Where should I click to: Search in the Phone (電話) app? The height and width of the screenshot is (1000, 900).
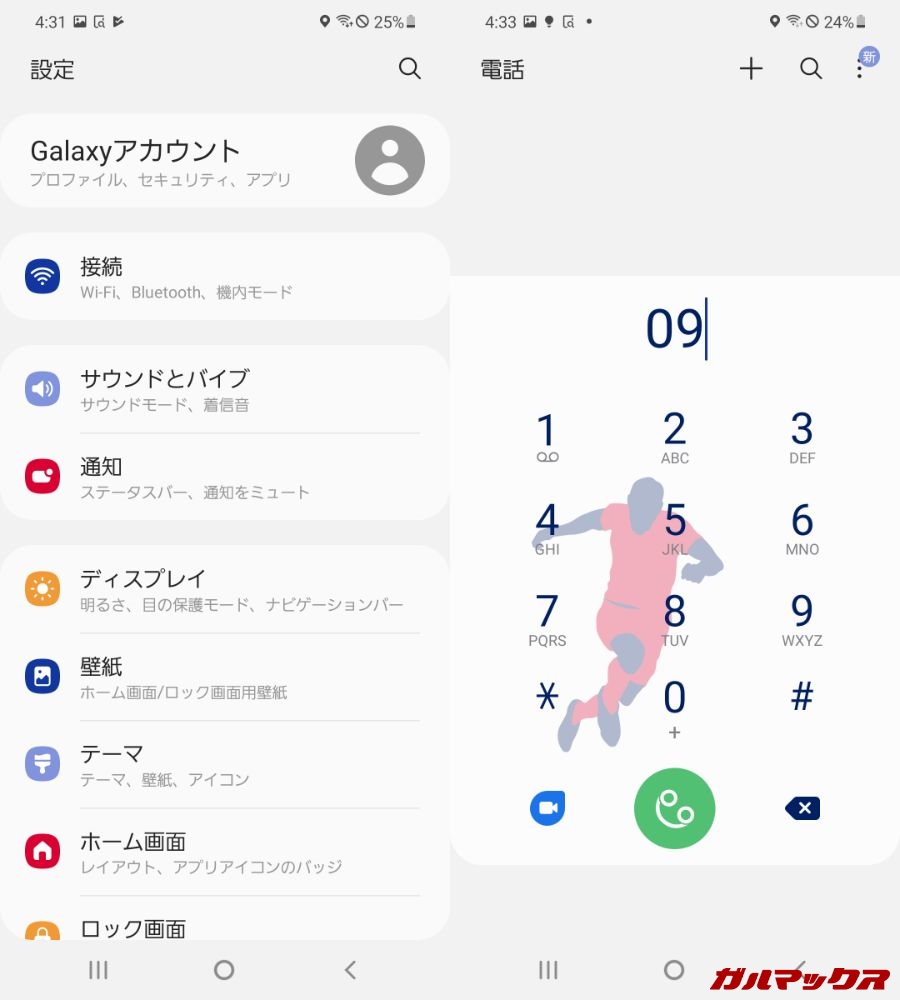[811, 69]
